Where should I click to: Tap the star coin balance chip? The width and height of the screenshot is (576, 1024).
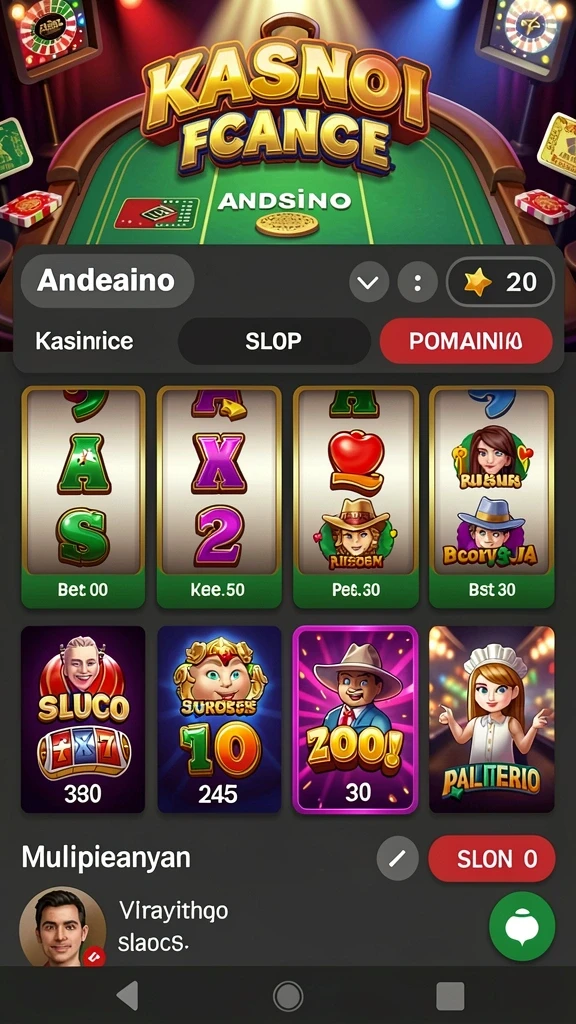point(500,282)
